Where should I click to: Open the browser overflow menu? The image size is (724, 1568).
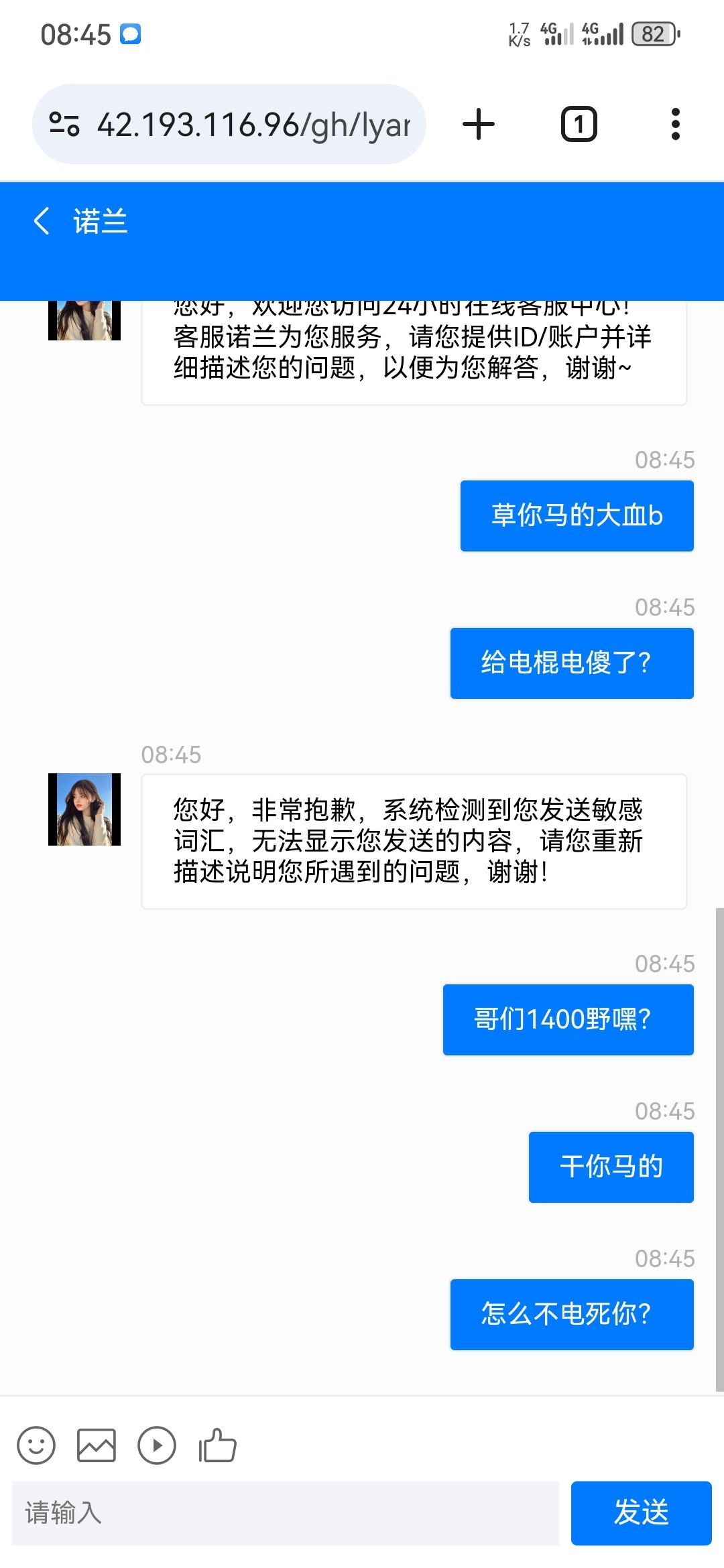click(675, 125)
